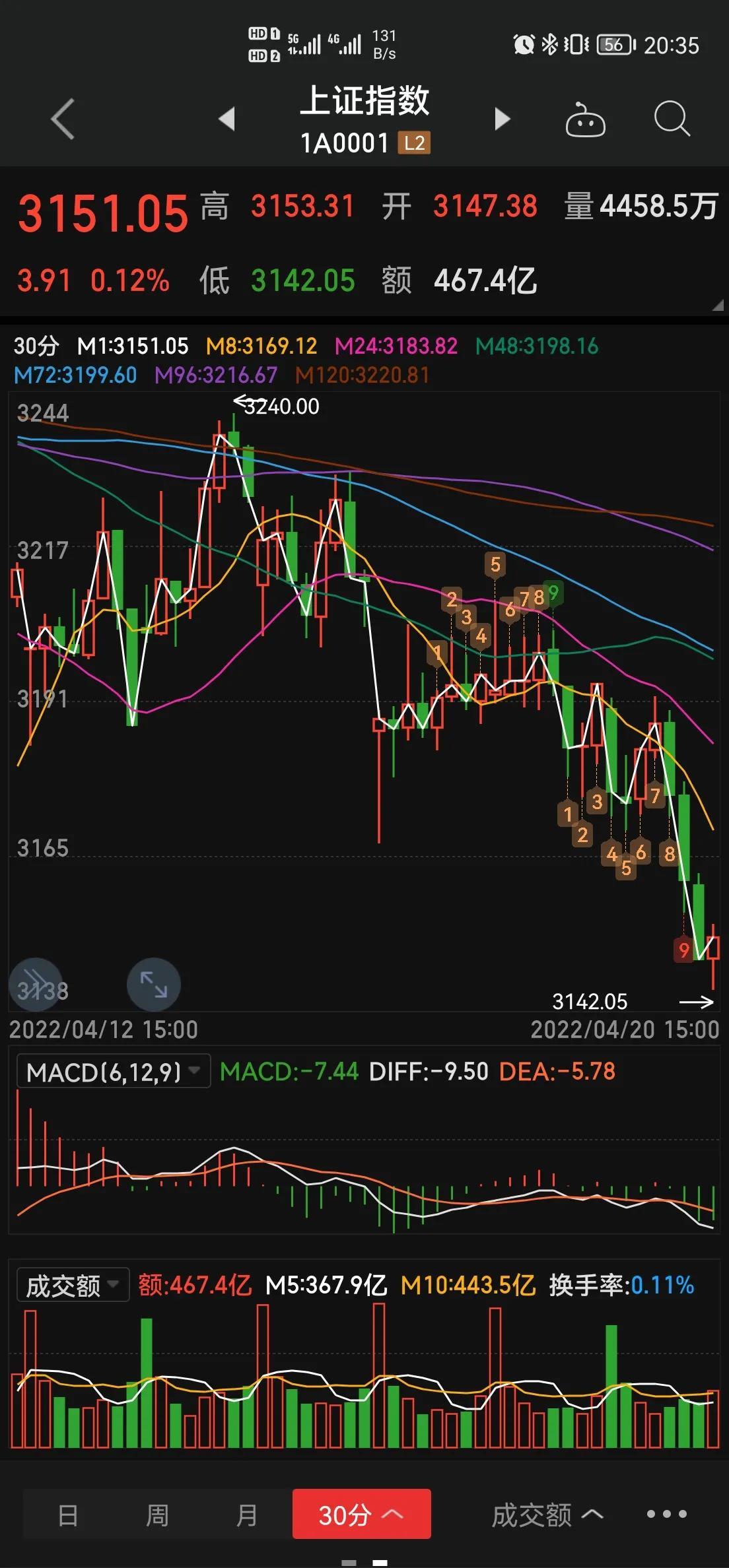Viewport: 729px width, 1568px height.
Task: Switch to the 周 weekly chart
Action: 157,1515
